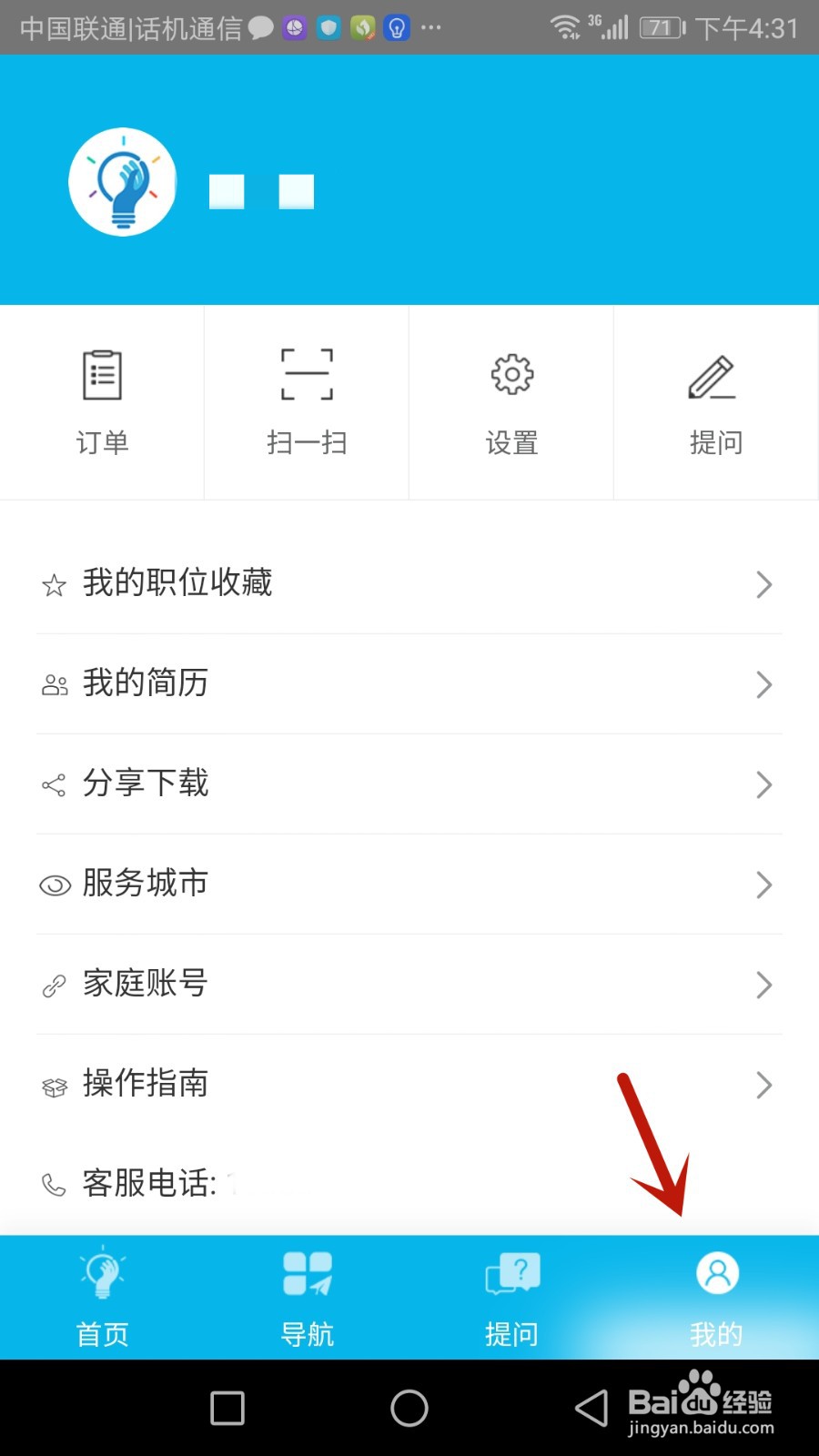
Task: Open the 服务城市 chevron
Action: 763,885
